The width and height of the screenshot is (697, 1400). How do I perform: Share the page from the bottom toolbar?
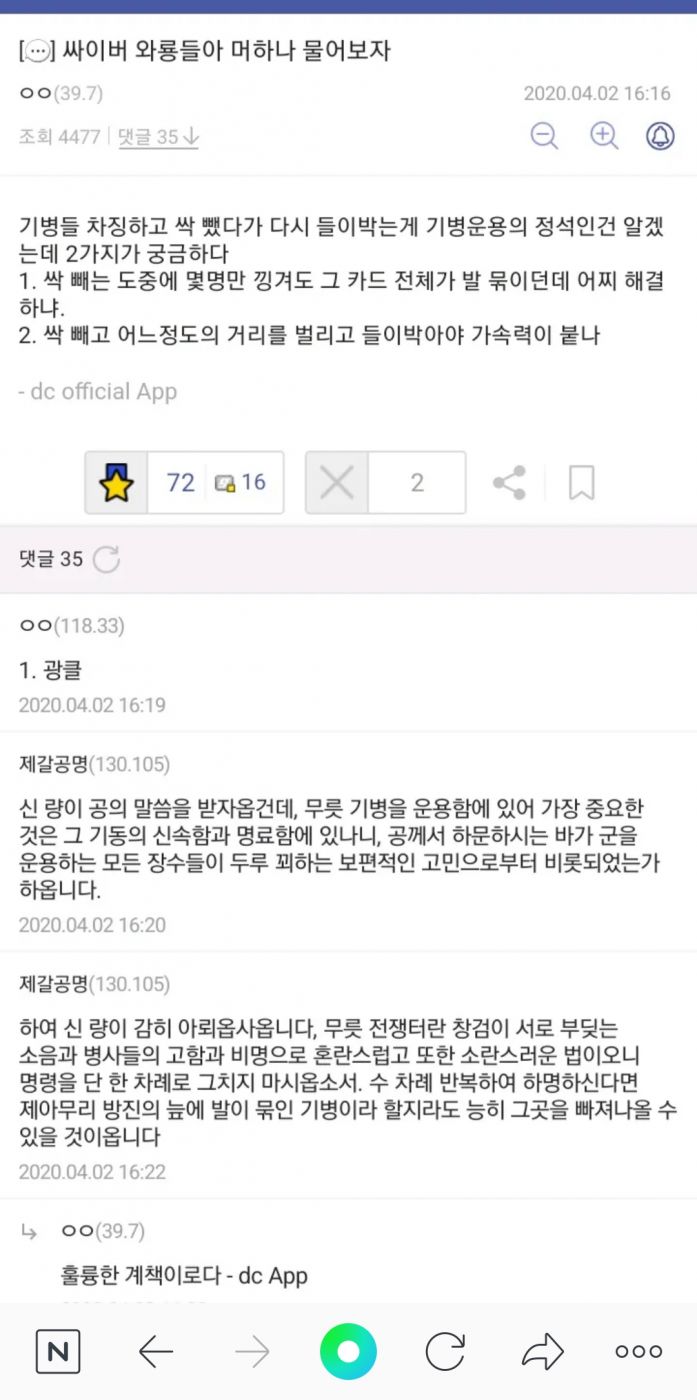[x=542, y=1352]
